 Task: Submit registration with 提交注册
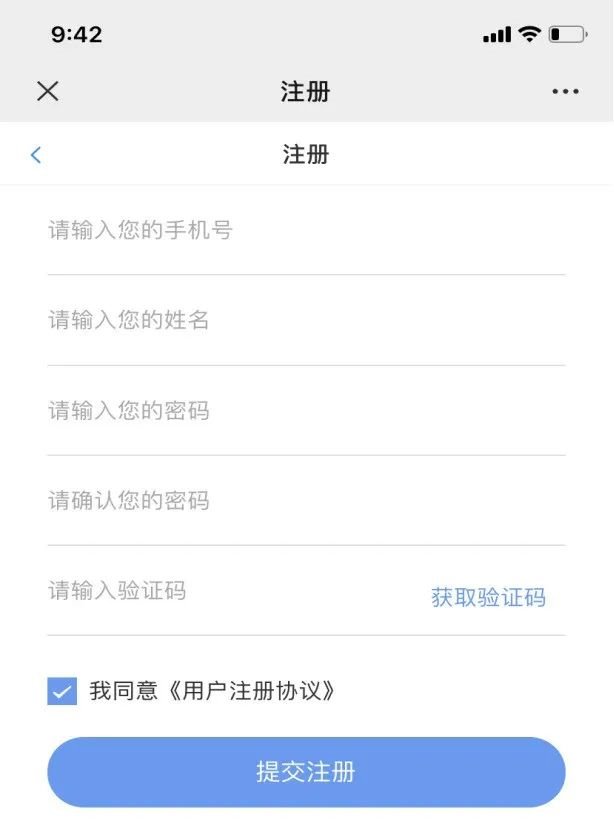click(x=306, y=772)
